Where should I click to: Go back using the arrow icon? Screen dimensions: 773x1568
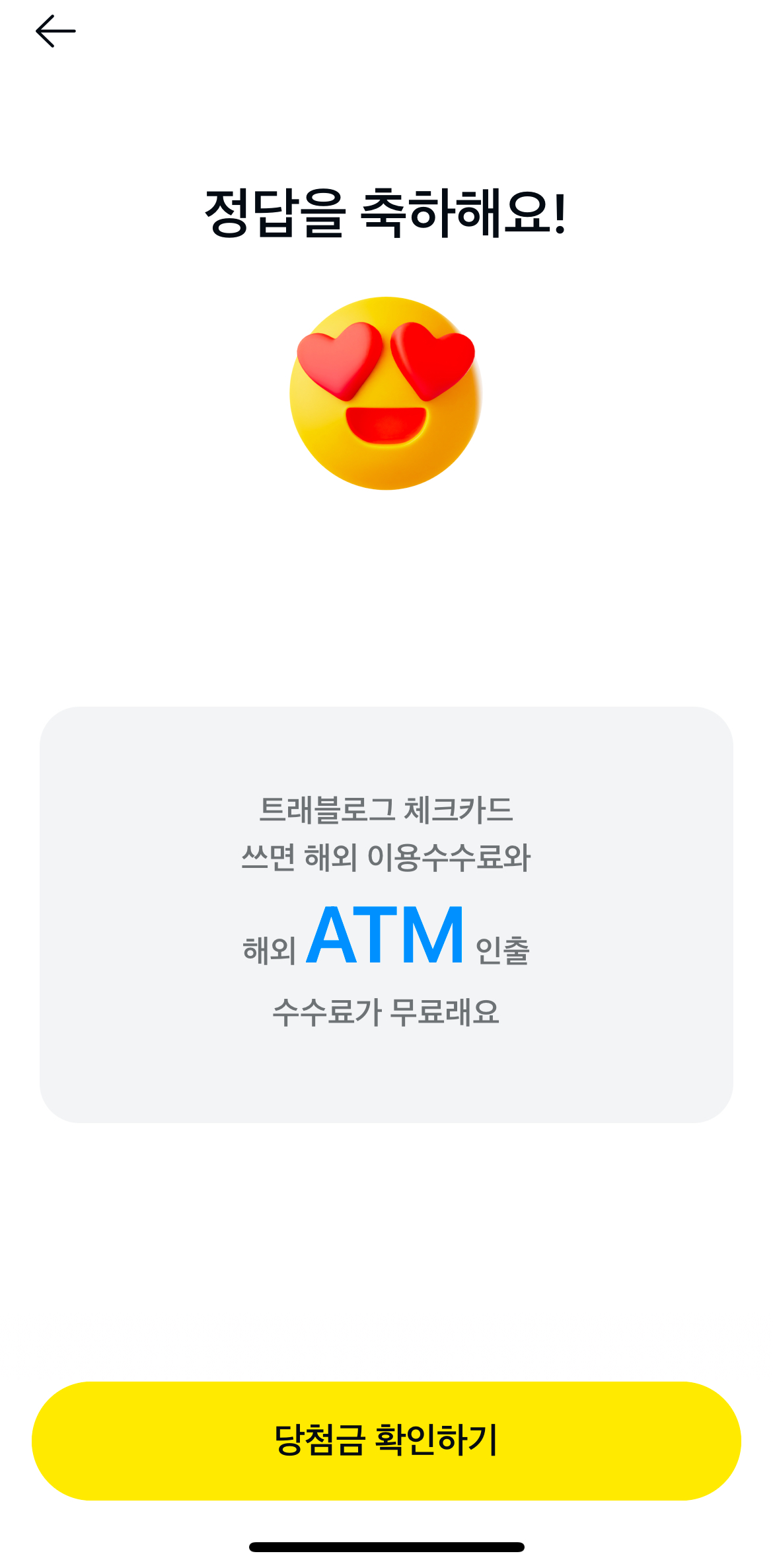[55, 31]
